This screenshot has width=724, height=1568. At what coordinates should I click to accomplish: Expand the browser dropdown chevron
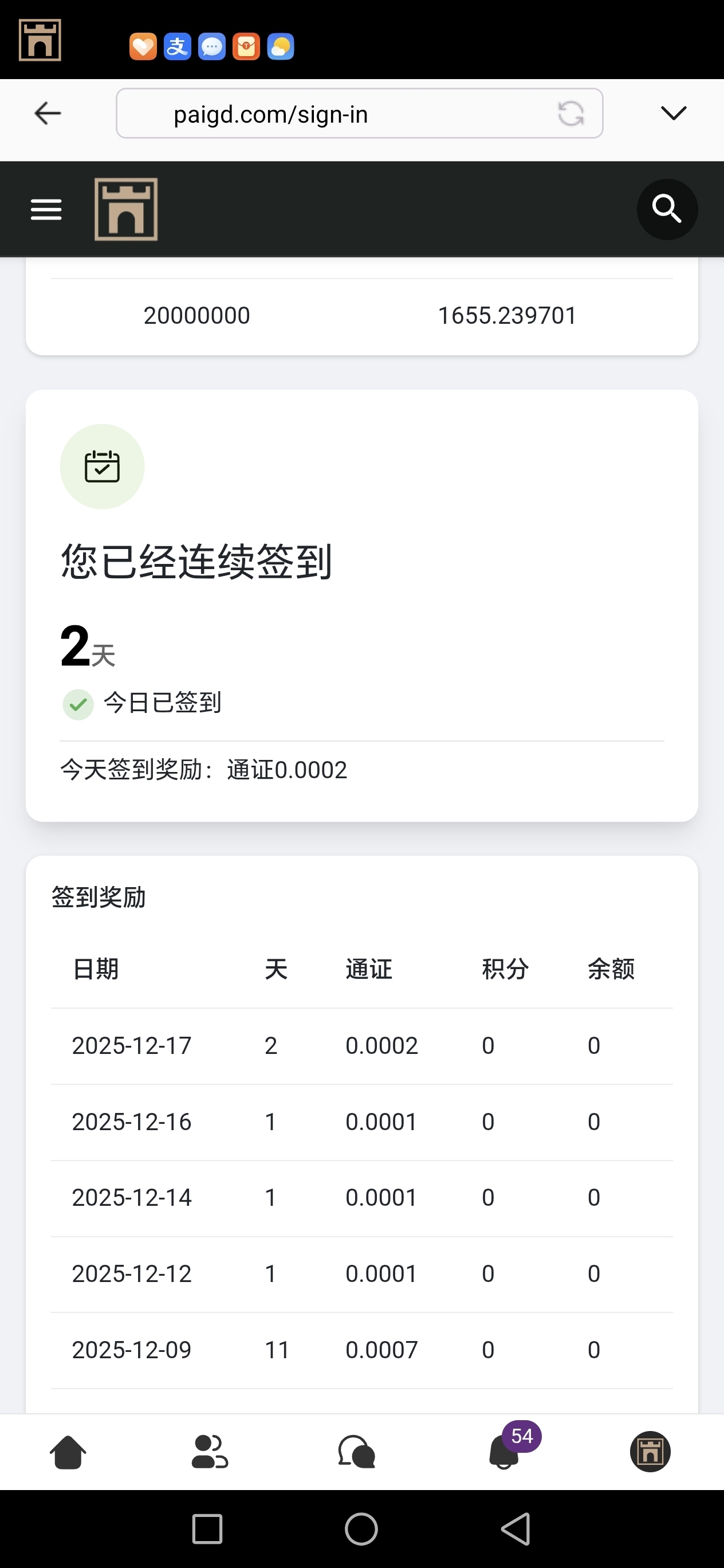[x=673, y=113]
